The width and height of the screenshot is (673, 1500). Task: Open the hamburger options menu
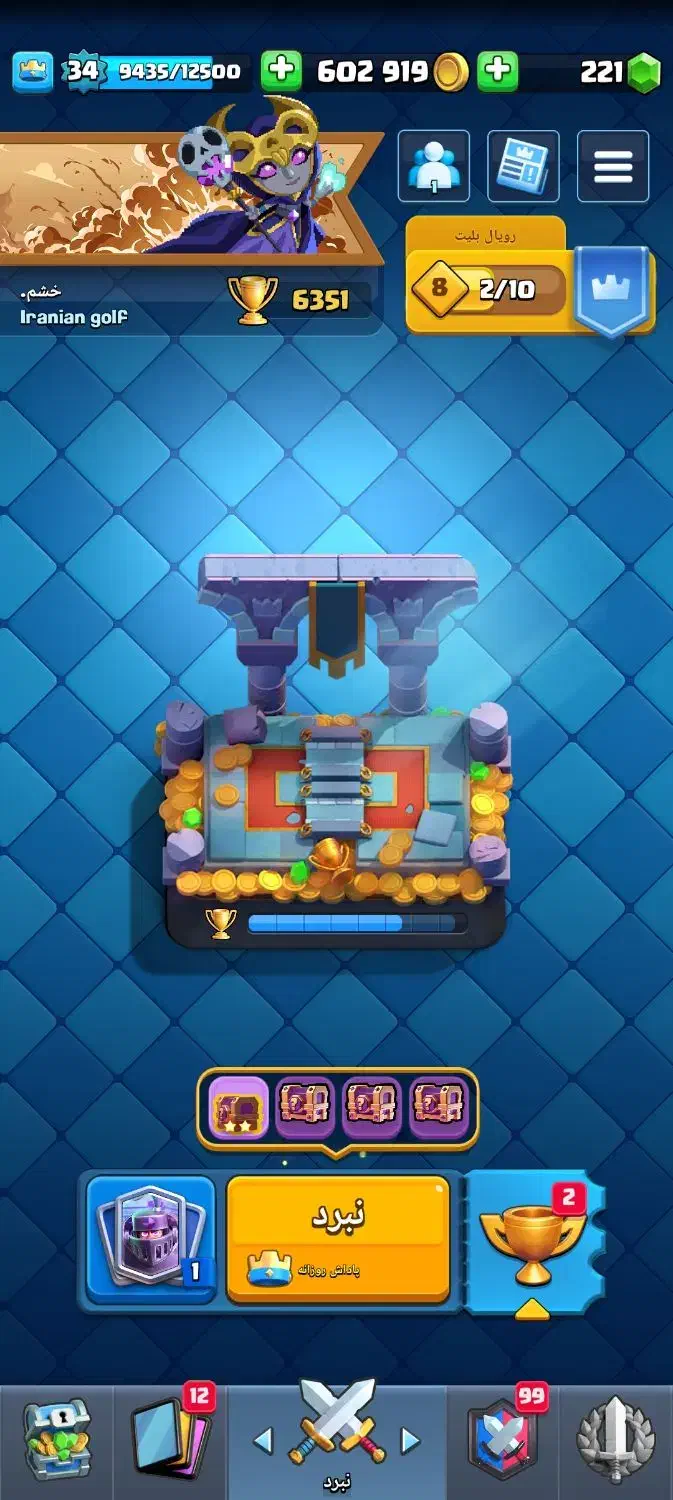coord(613,166)
